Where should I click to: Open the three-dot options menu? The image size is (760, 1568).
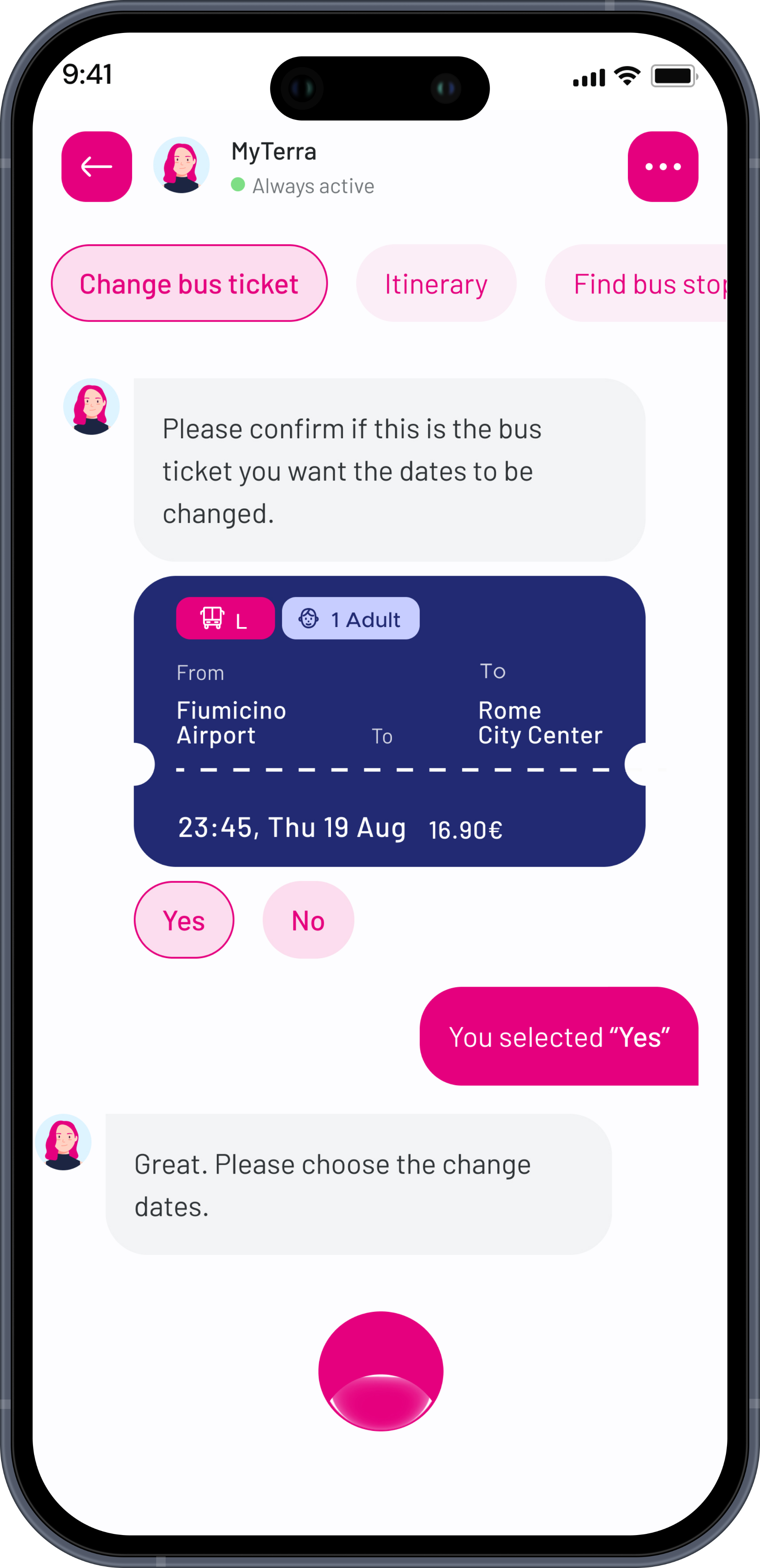tap(663, 167)
